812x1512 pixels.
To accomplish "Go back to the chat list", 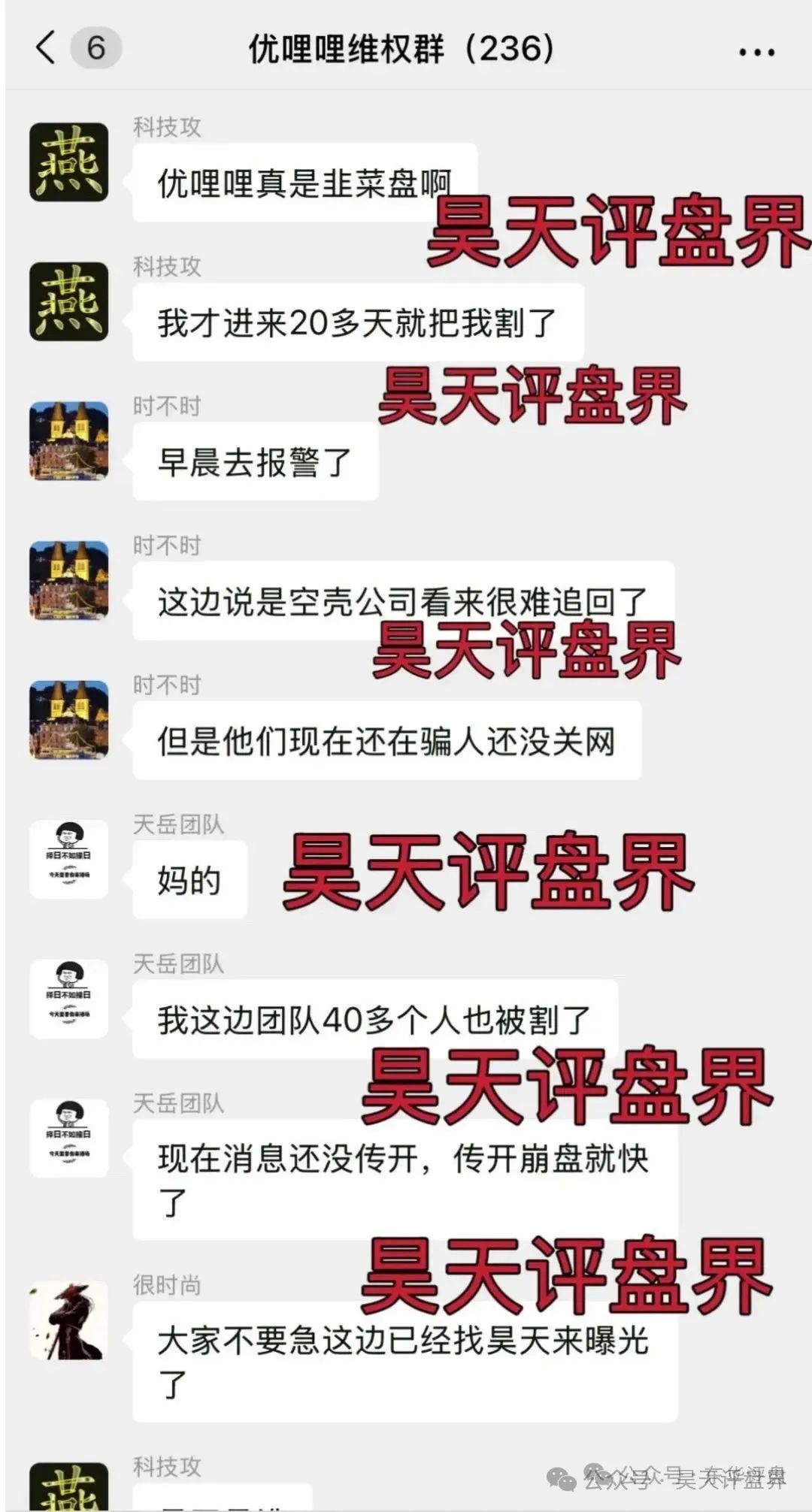I will 47,48.
